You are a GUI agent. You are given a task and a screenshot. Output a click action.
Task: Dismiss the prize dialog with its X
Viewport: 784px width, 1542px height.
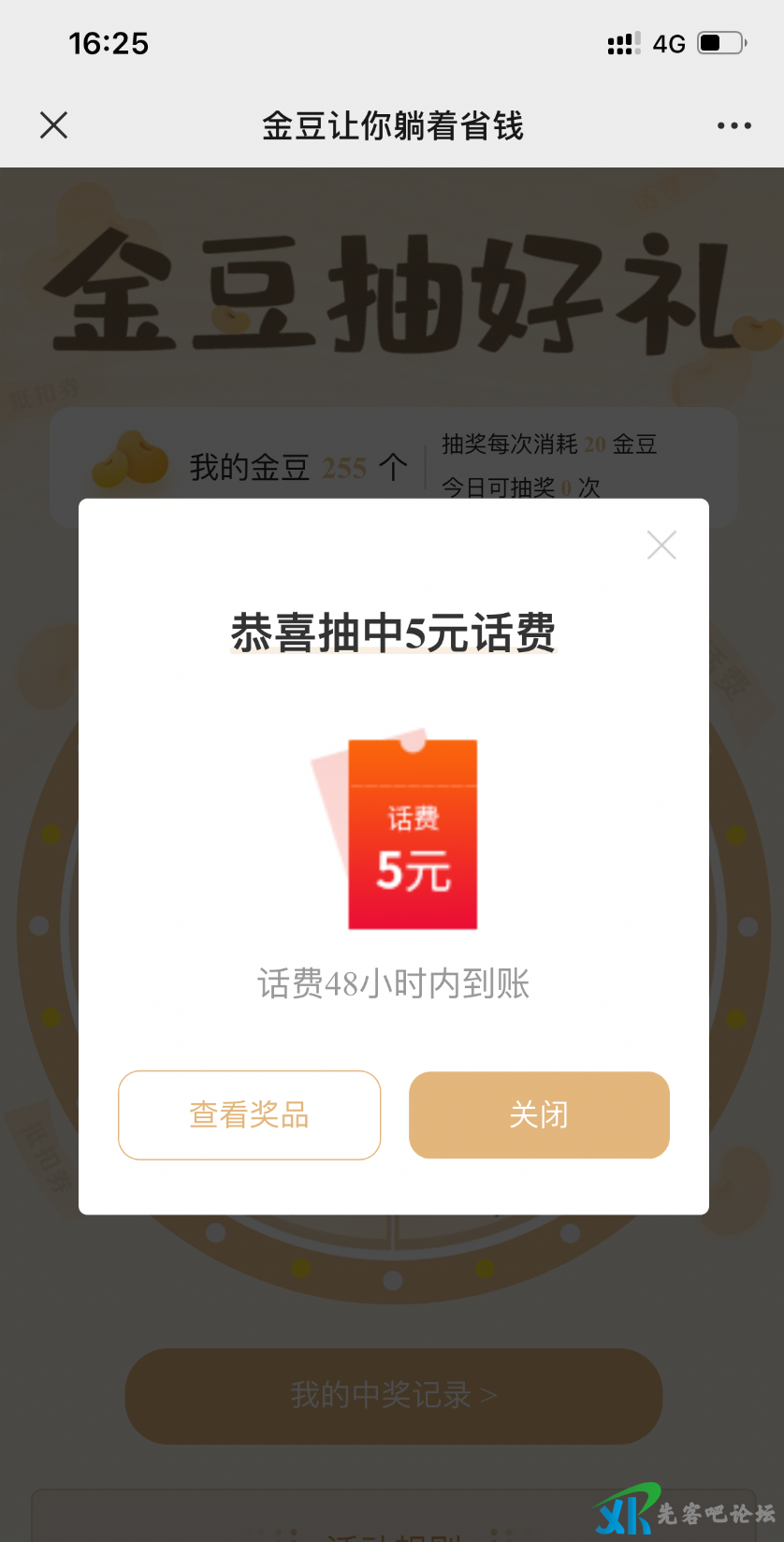pyautogui.click(x=661, y=545)
